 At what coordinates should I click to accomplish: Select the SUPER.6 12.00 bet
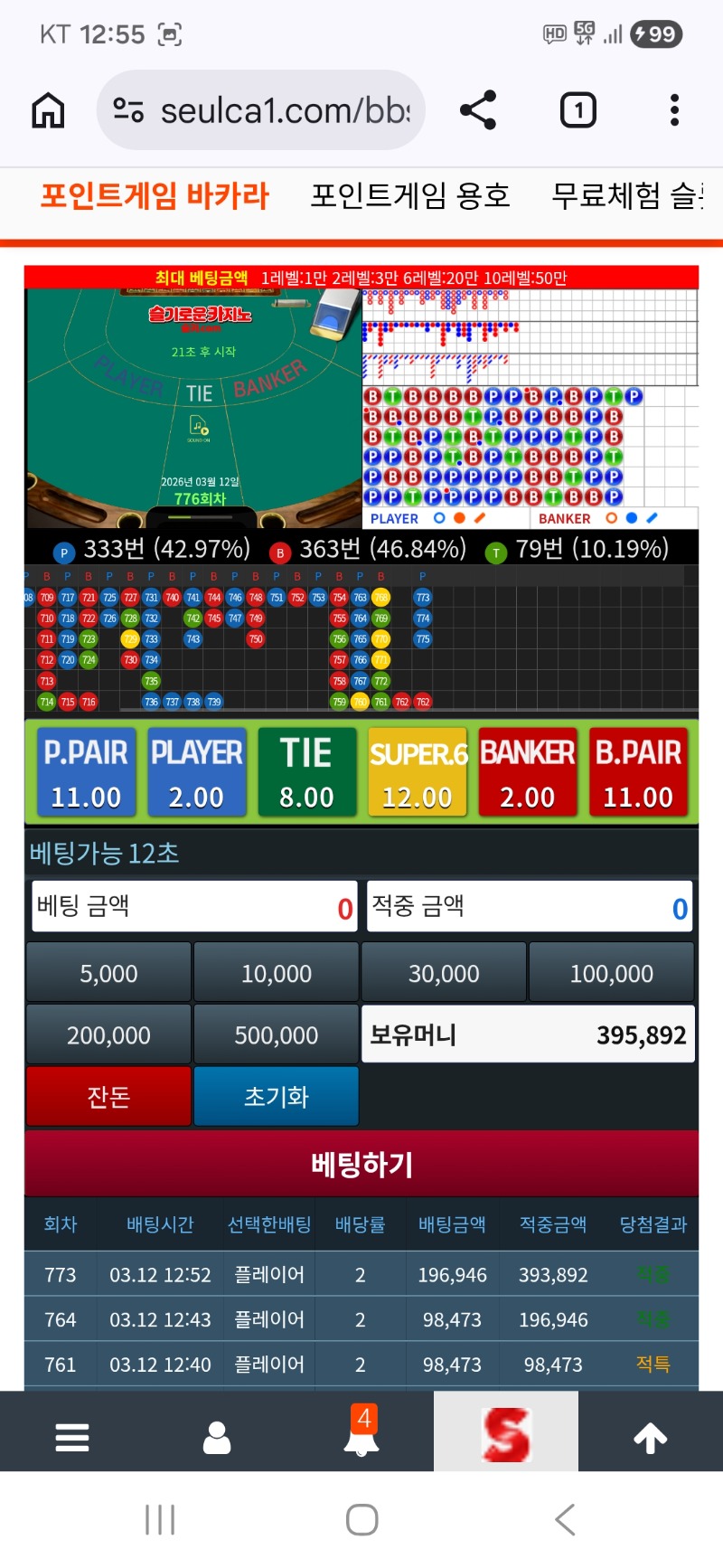(x=418, y=773)
